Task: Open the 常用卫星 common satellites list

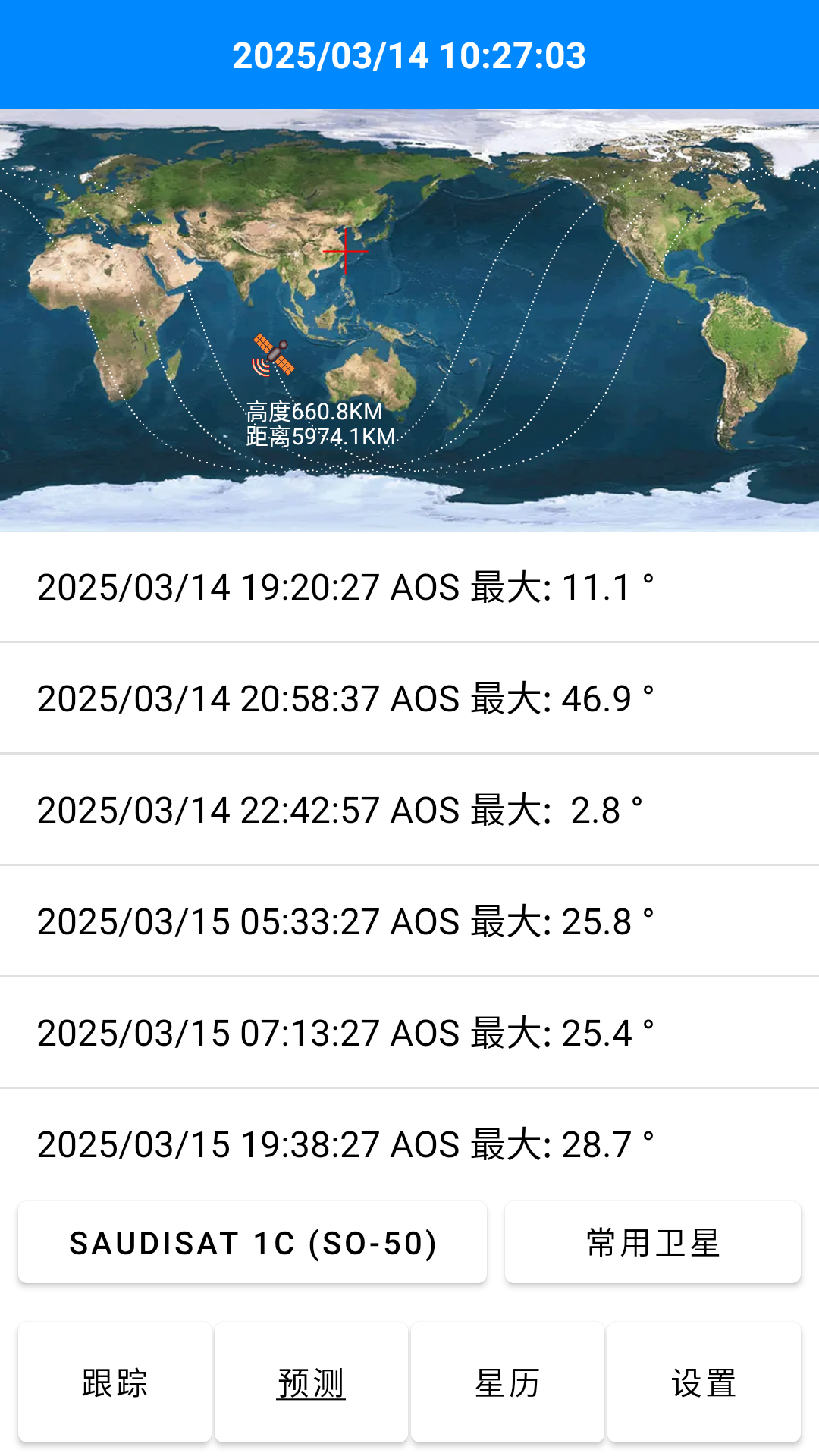Action: tap(653, 1243)
